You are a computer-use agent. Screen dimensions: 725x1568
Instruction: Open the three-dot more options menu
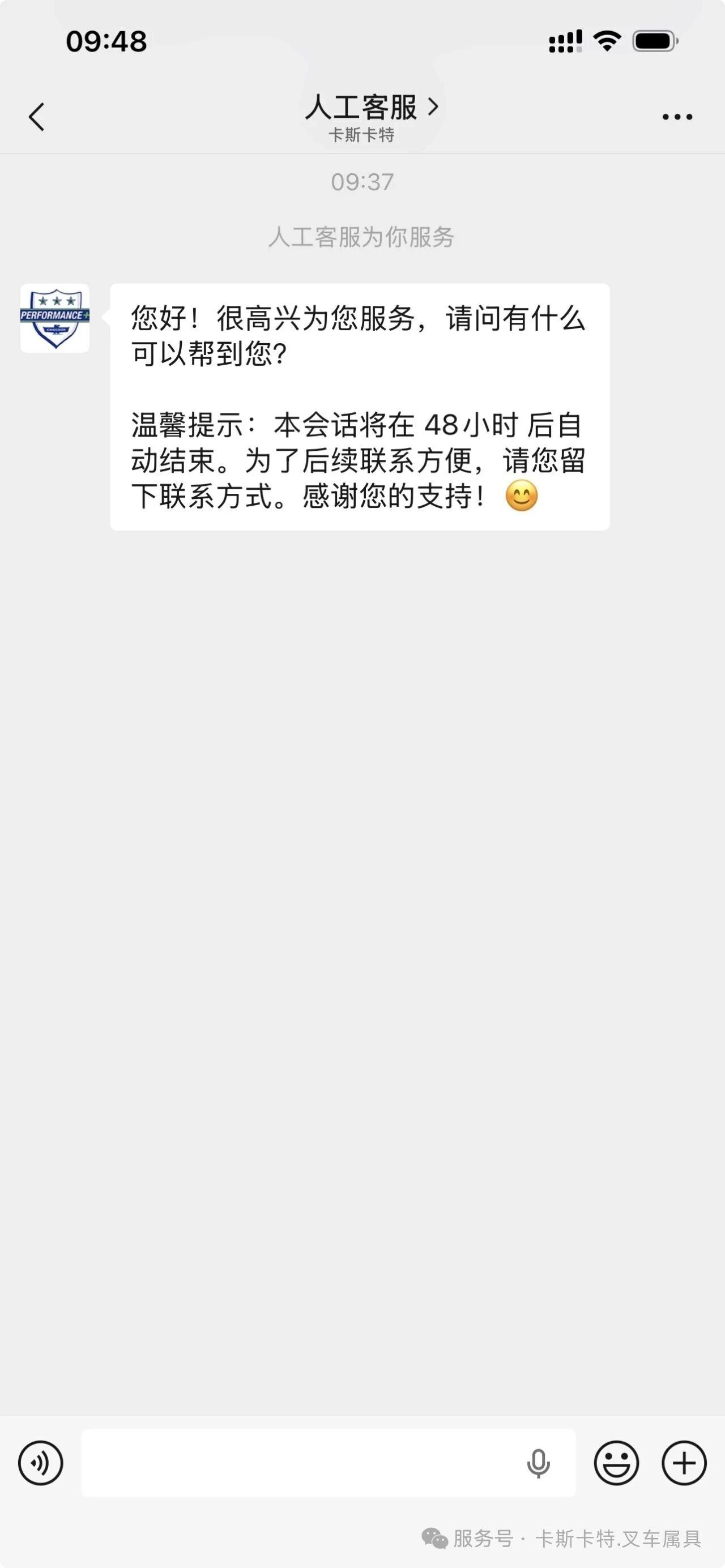[677, 117]
